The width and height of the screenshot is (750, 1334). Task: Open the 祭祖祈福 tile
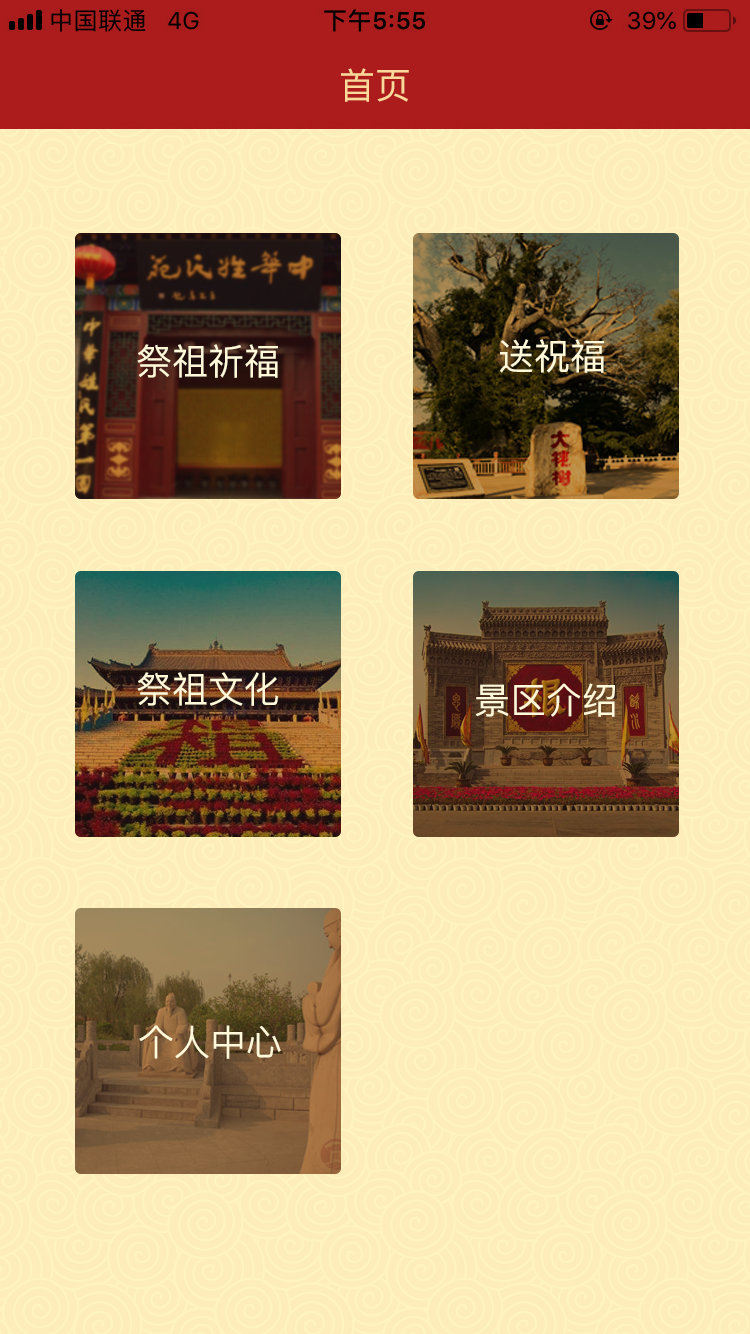[x=208, y=366]
